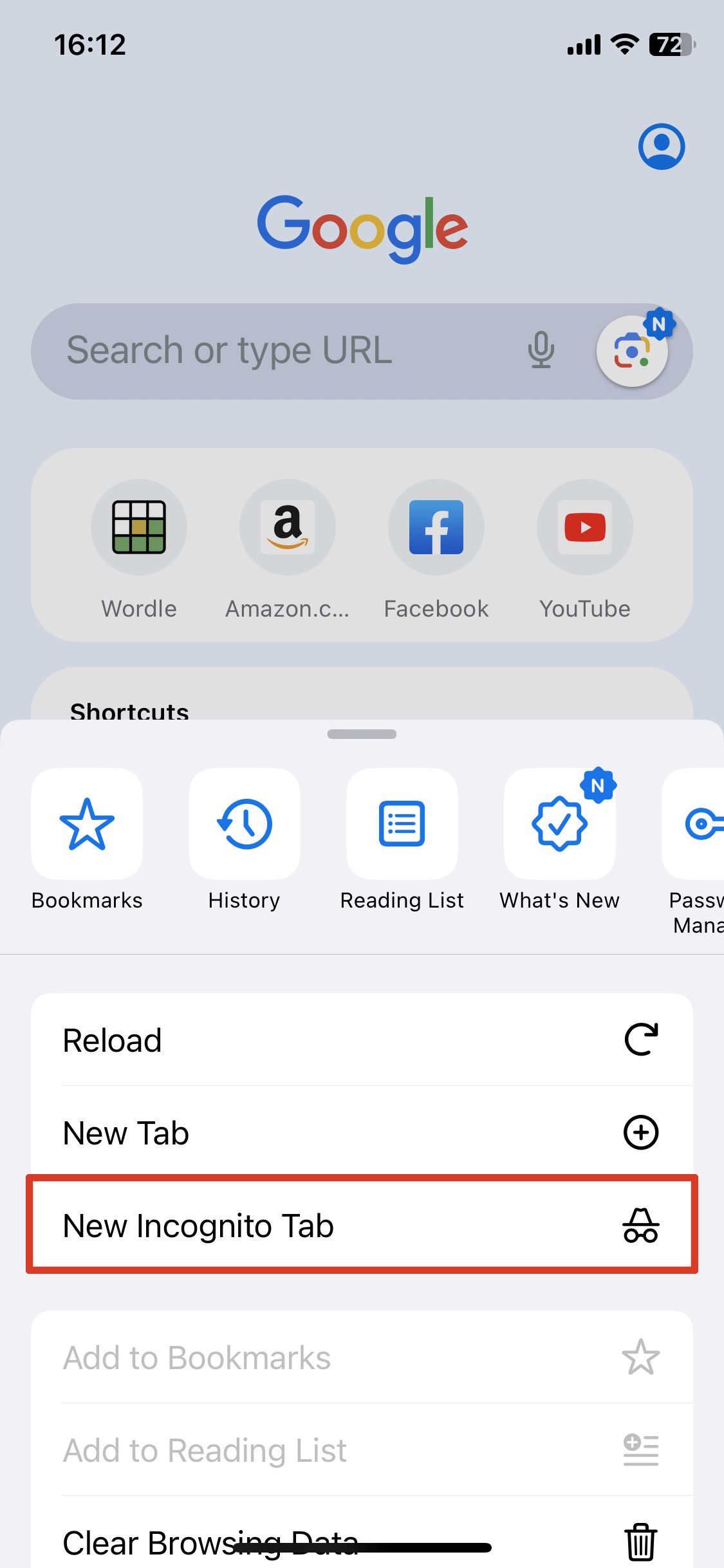This screenshot has height=1568, width=724.
Task: Open the account profile icon
Action: (x=661, y=147)
